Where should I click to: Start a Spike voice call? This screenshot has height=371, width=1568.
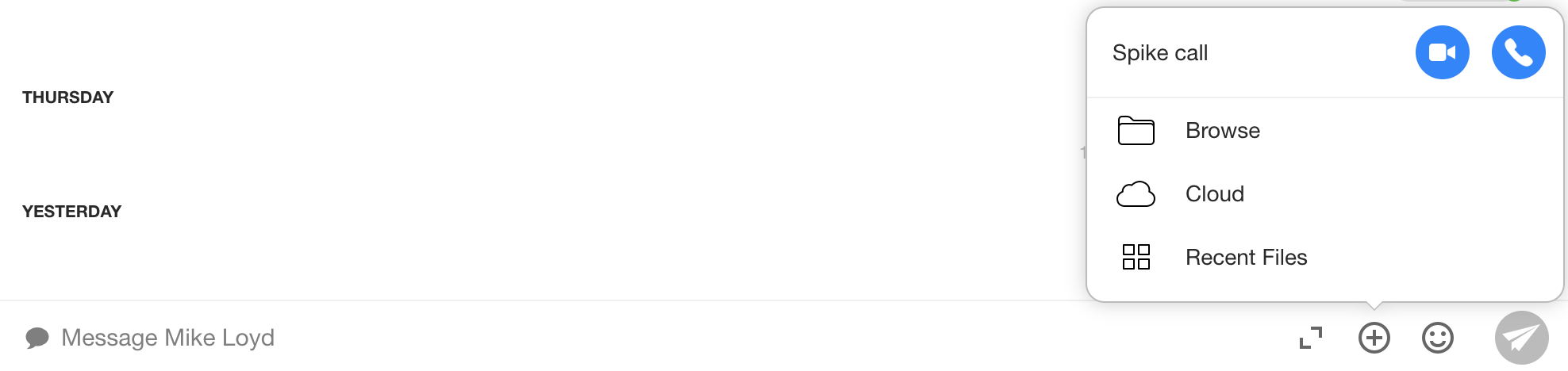[1518, 52]
